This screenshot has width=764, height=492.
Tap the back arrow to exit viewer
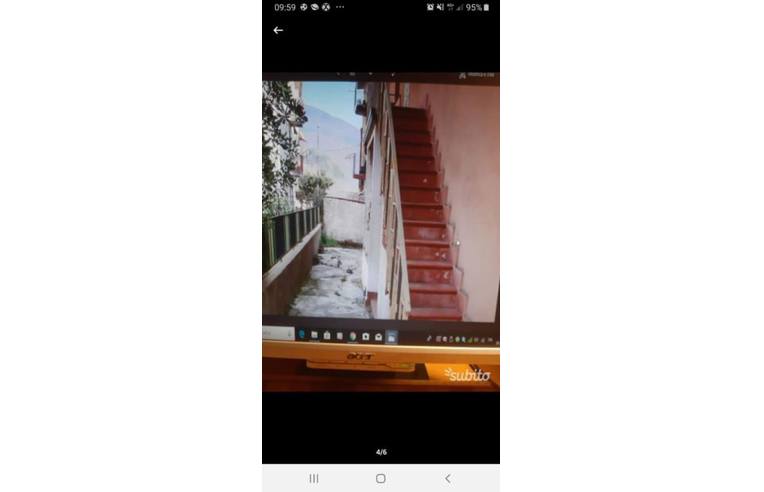coord(278,30)
